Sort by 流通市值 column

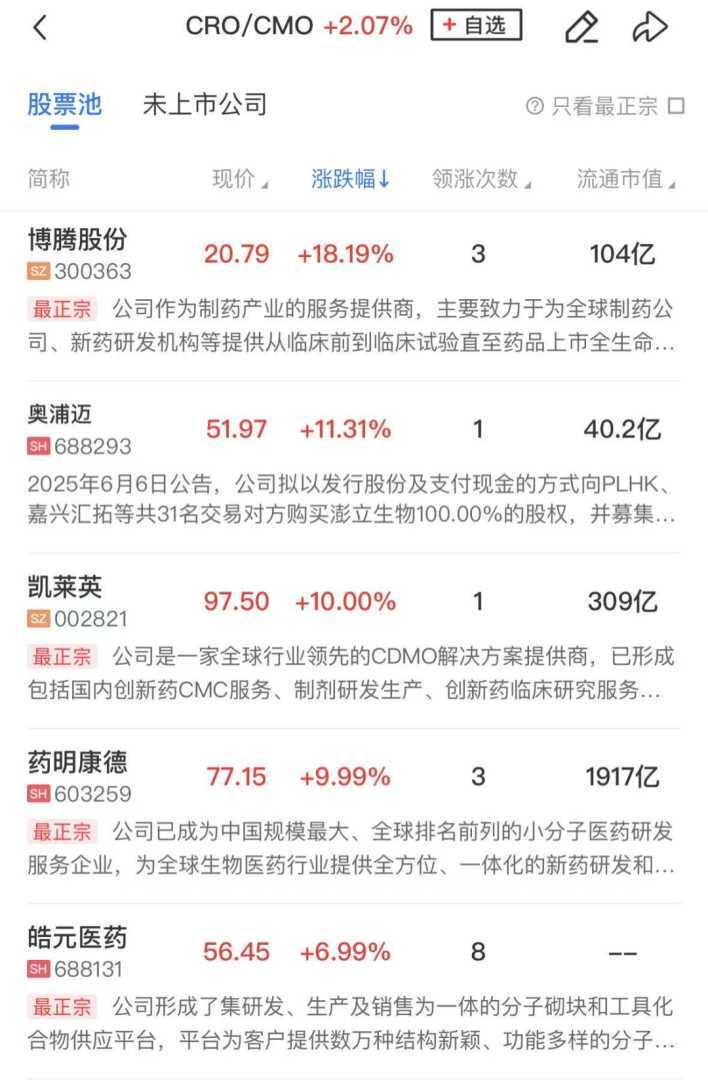(x=626, y=180)
